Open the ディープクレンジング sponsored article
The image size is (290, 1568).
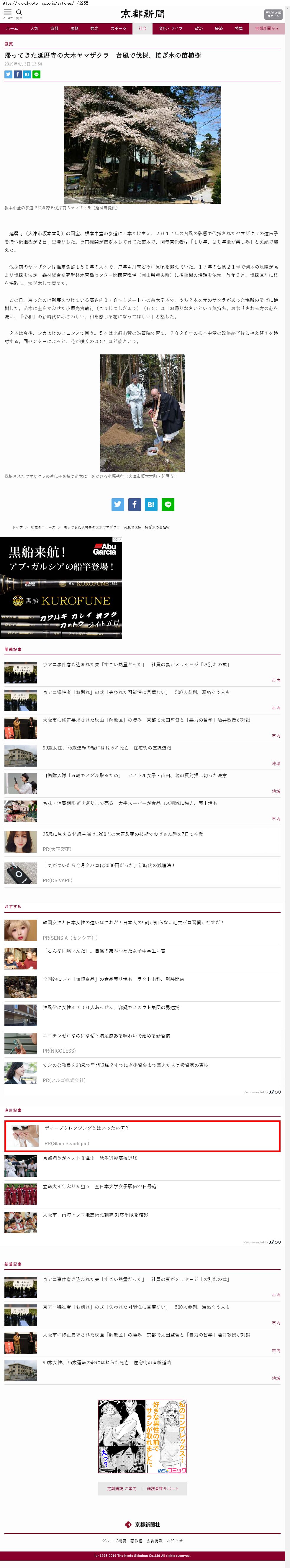86,1128
